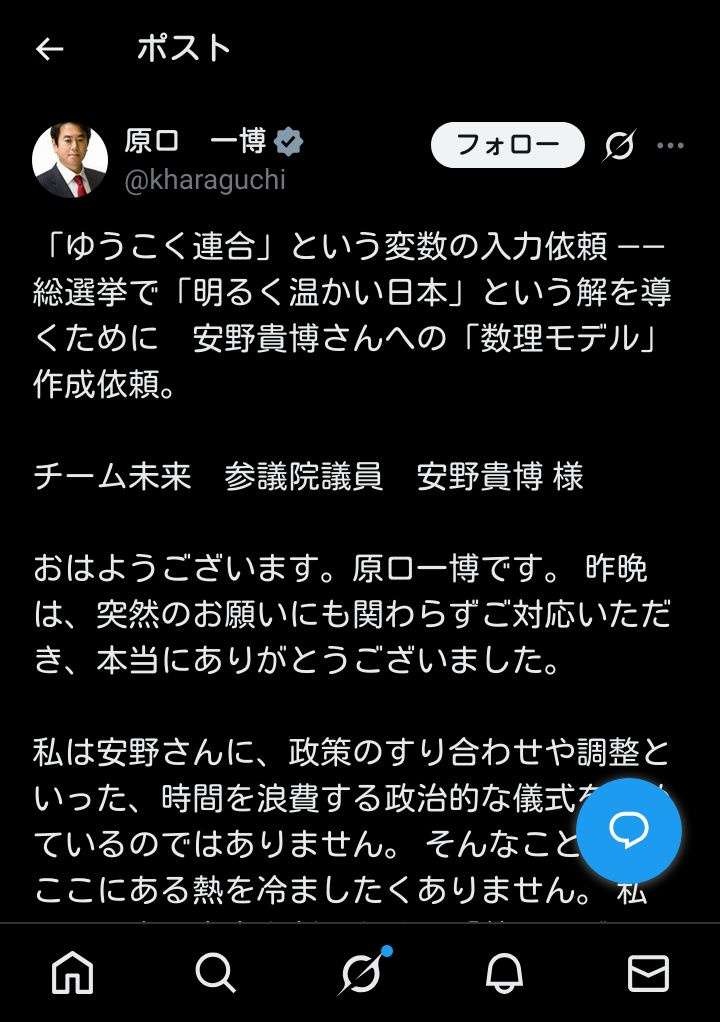Viewport: 720px width, 1022px height.
Task: Open the messages envelope tab
Action: [x=647, y=971]
